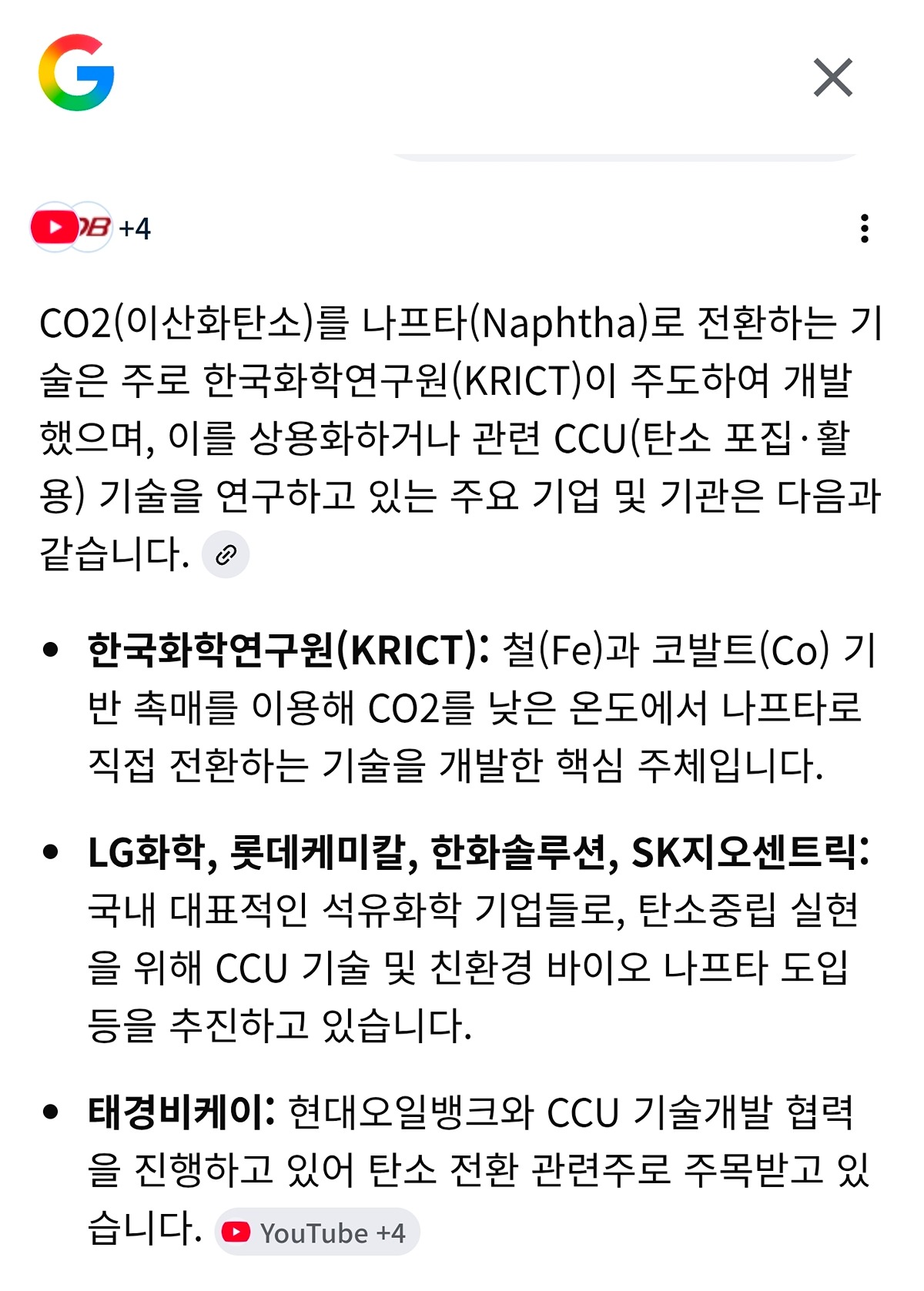Open the three-dot overflow menu
924x1291 pixels.
(865, 228)
